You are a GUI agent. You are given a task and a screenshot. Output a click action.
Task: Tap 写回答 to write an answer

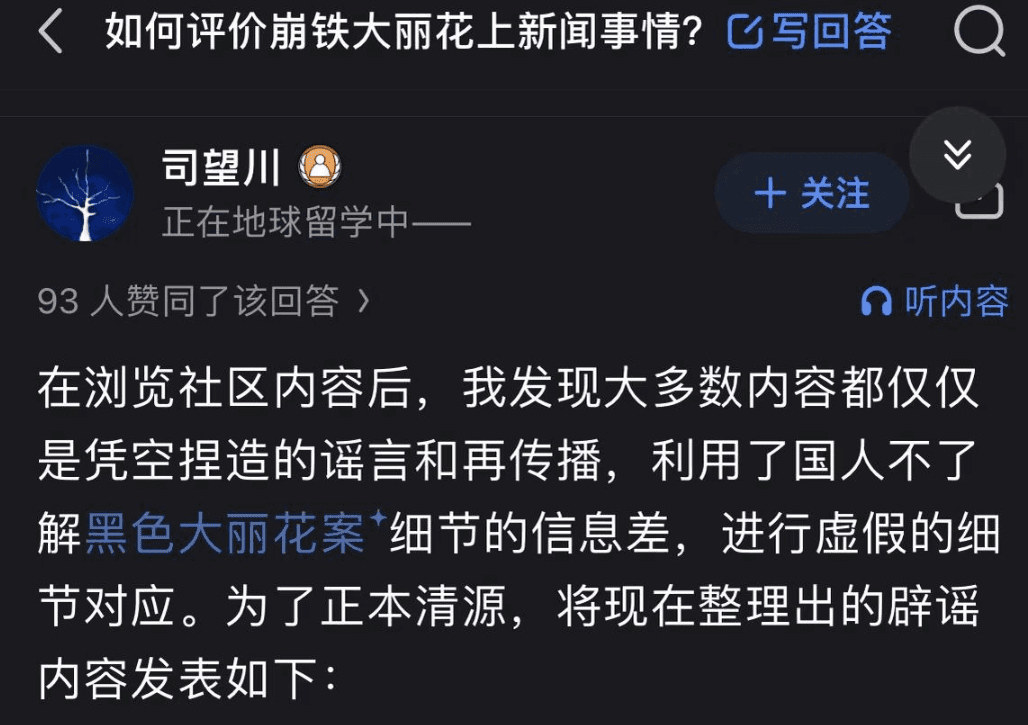[x=808, y=33]
